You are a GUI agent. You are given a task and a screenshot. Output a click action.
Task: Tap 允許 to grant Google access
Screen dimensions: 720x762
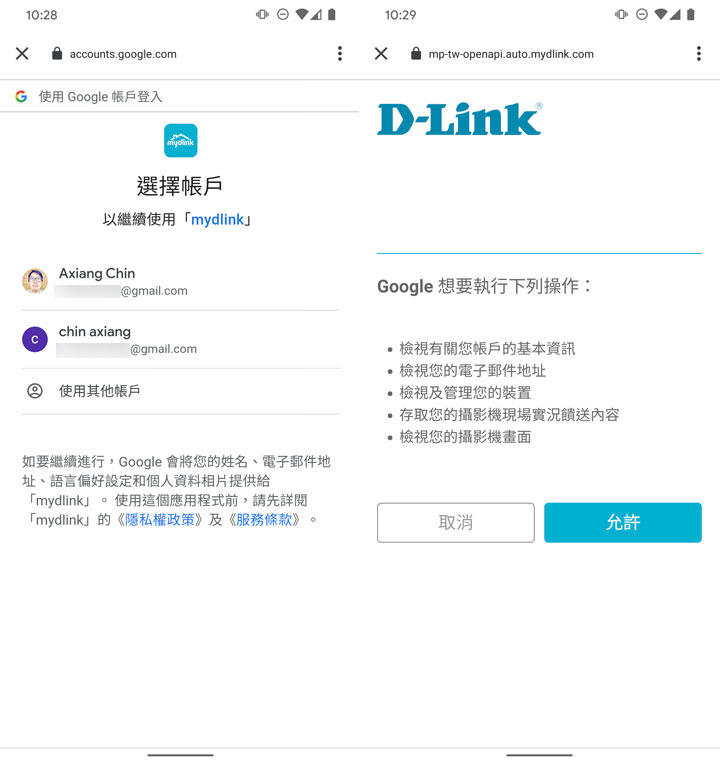tap(623, 523)
